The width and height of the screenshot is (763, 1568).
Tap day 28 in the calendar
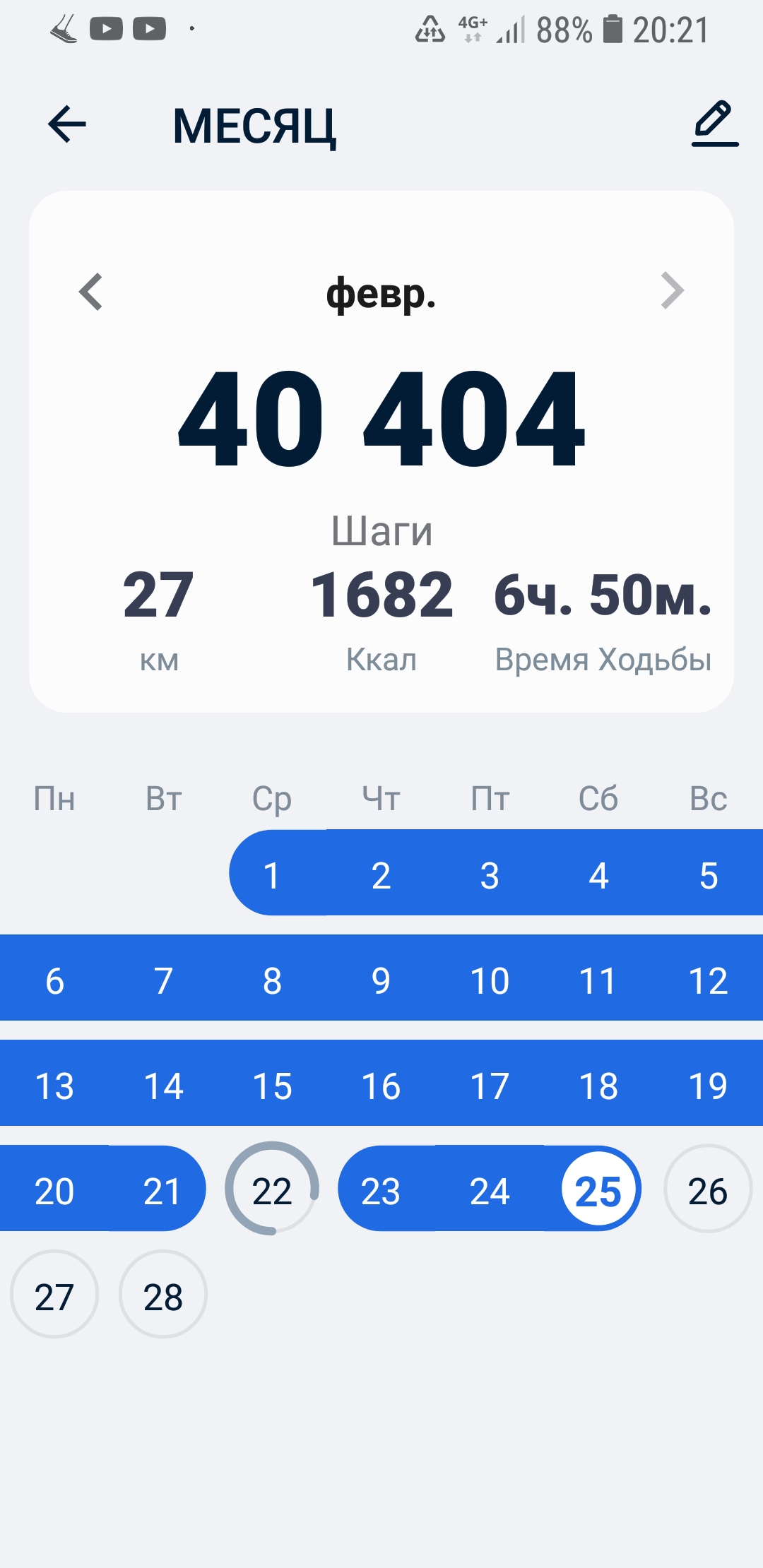pos(163,1295)
